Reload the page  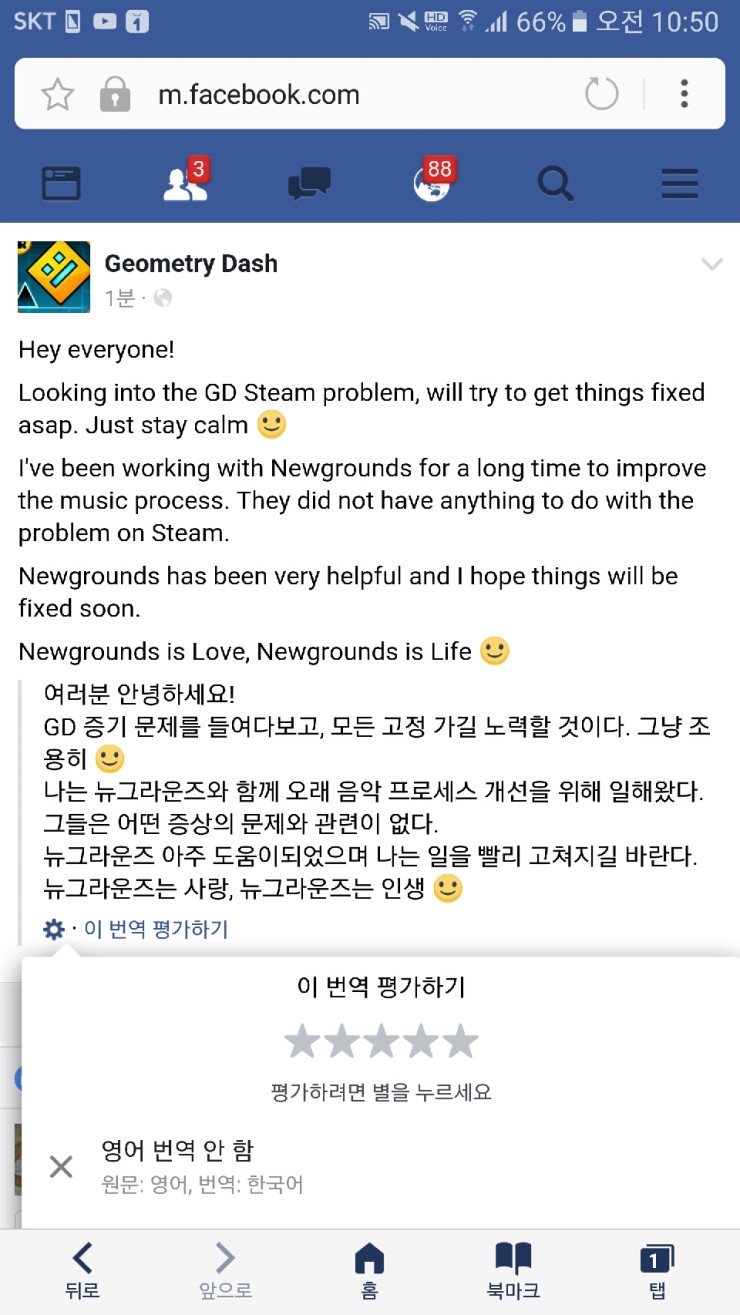coord(602,95)
